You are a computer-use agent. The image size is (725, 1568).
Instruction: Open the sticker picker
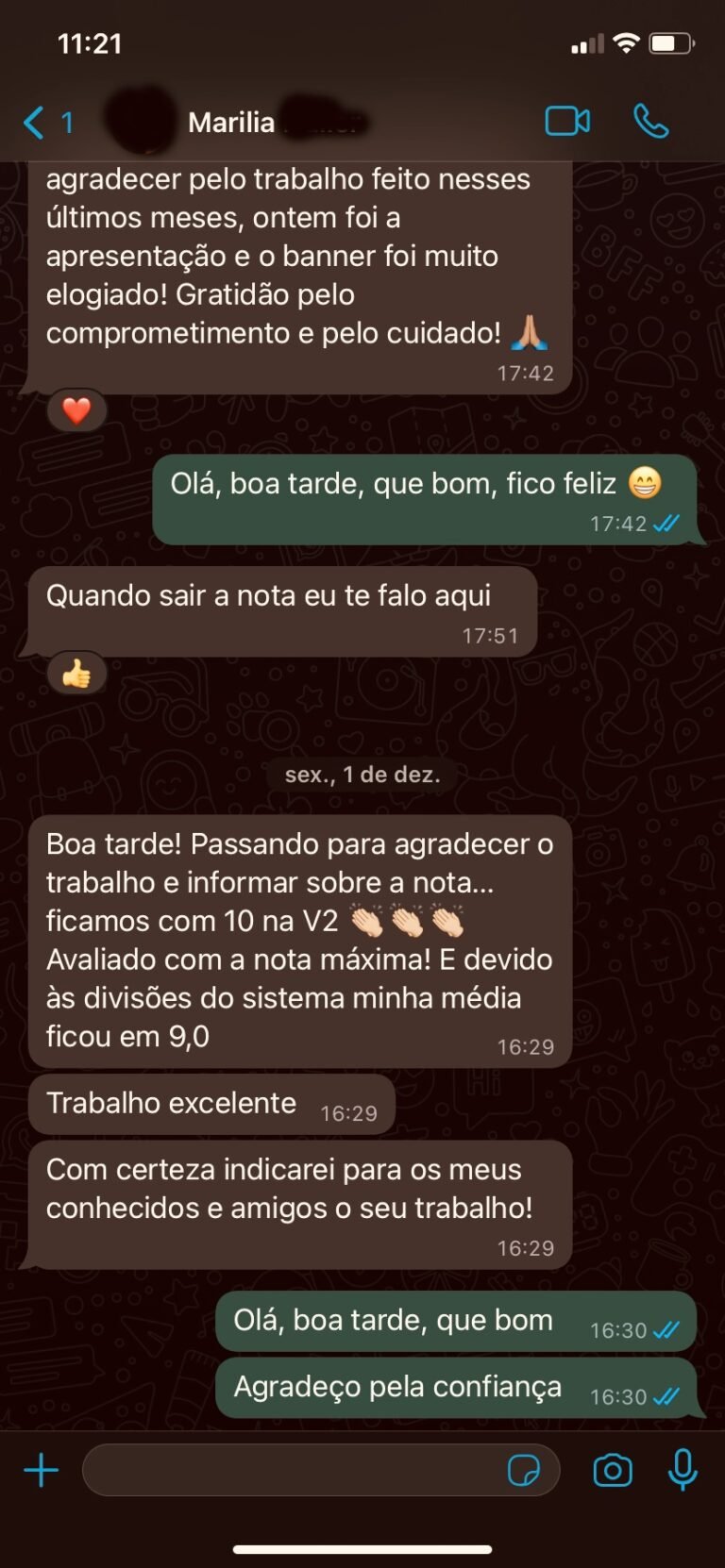point(523,1470)
